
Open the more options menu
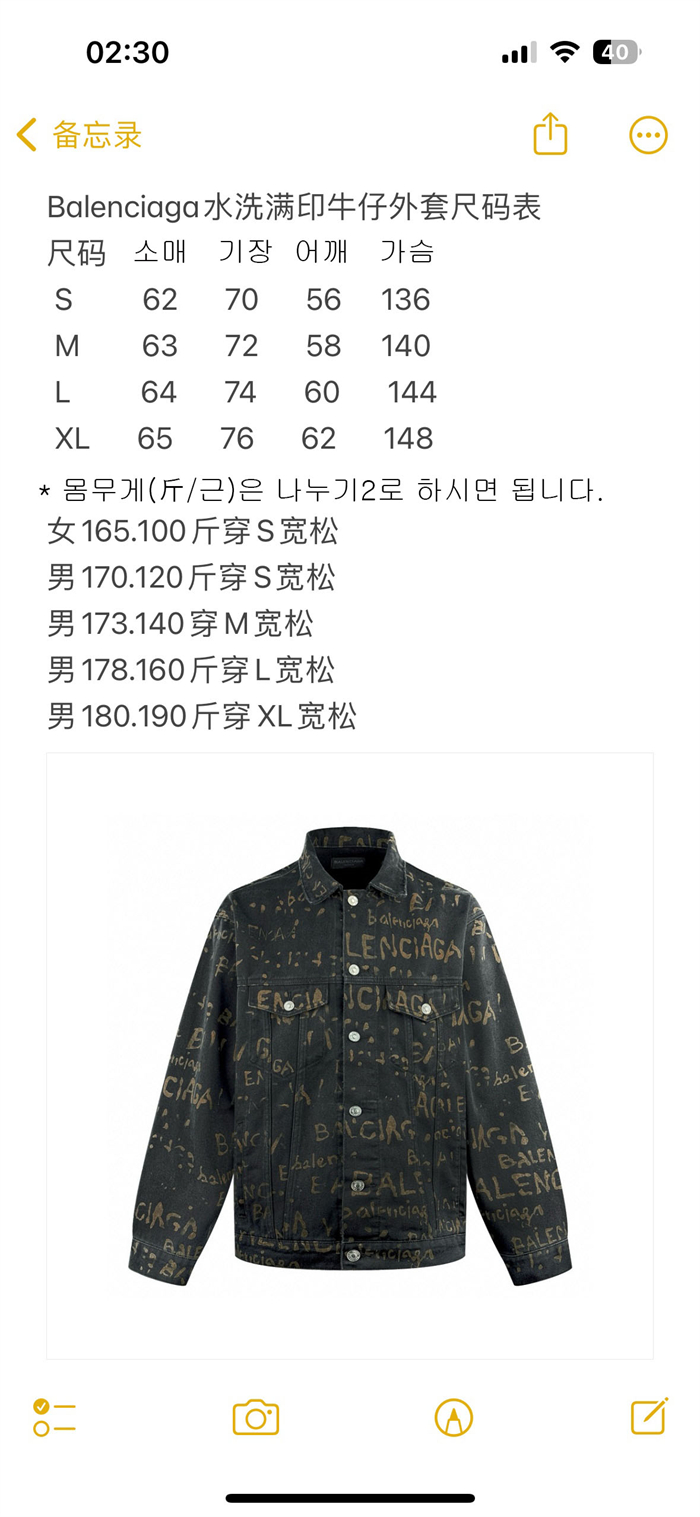(648, 135)
